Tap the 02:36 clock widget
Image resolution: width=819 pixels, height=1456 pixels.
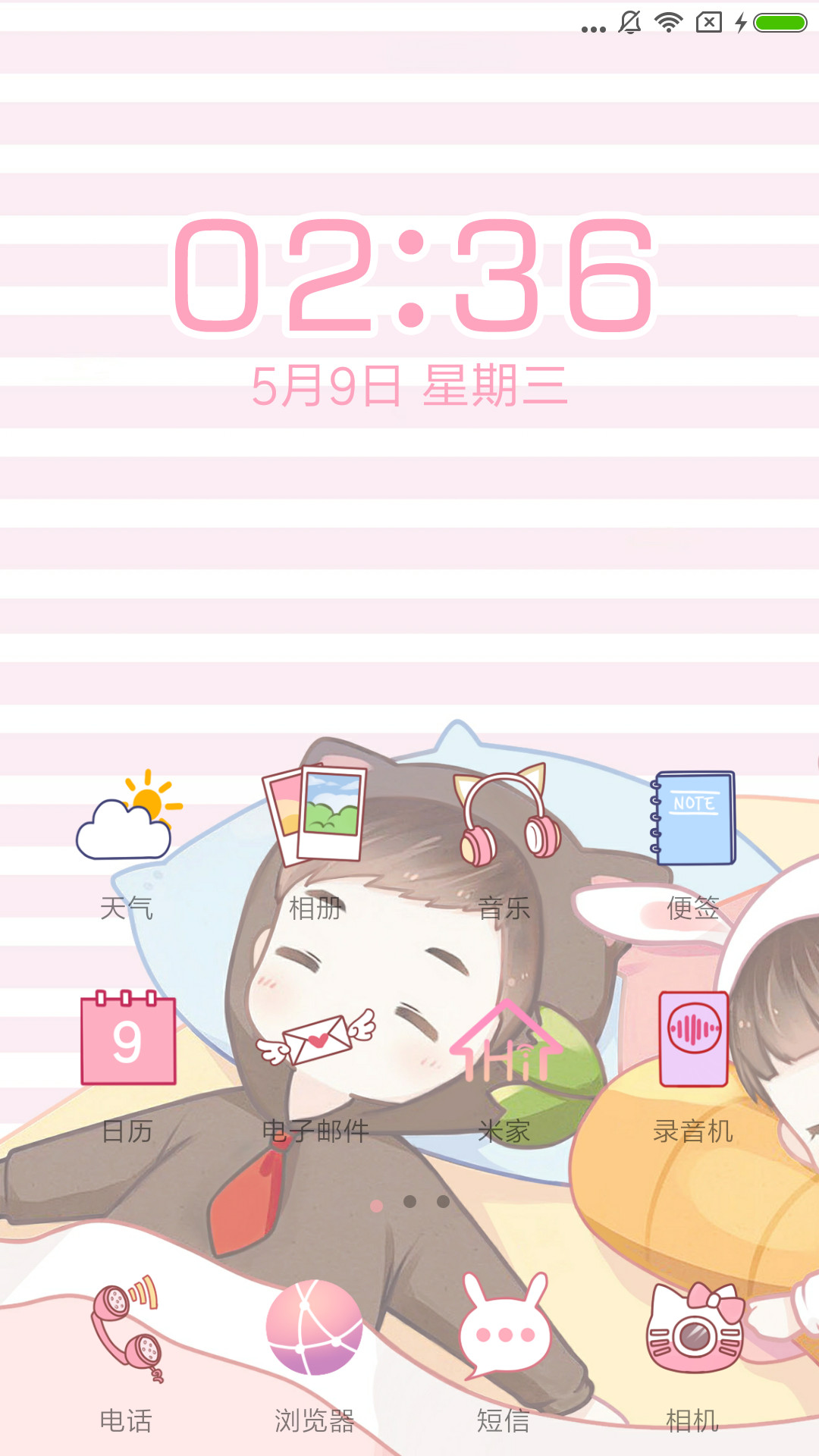point(413,275)
